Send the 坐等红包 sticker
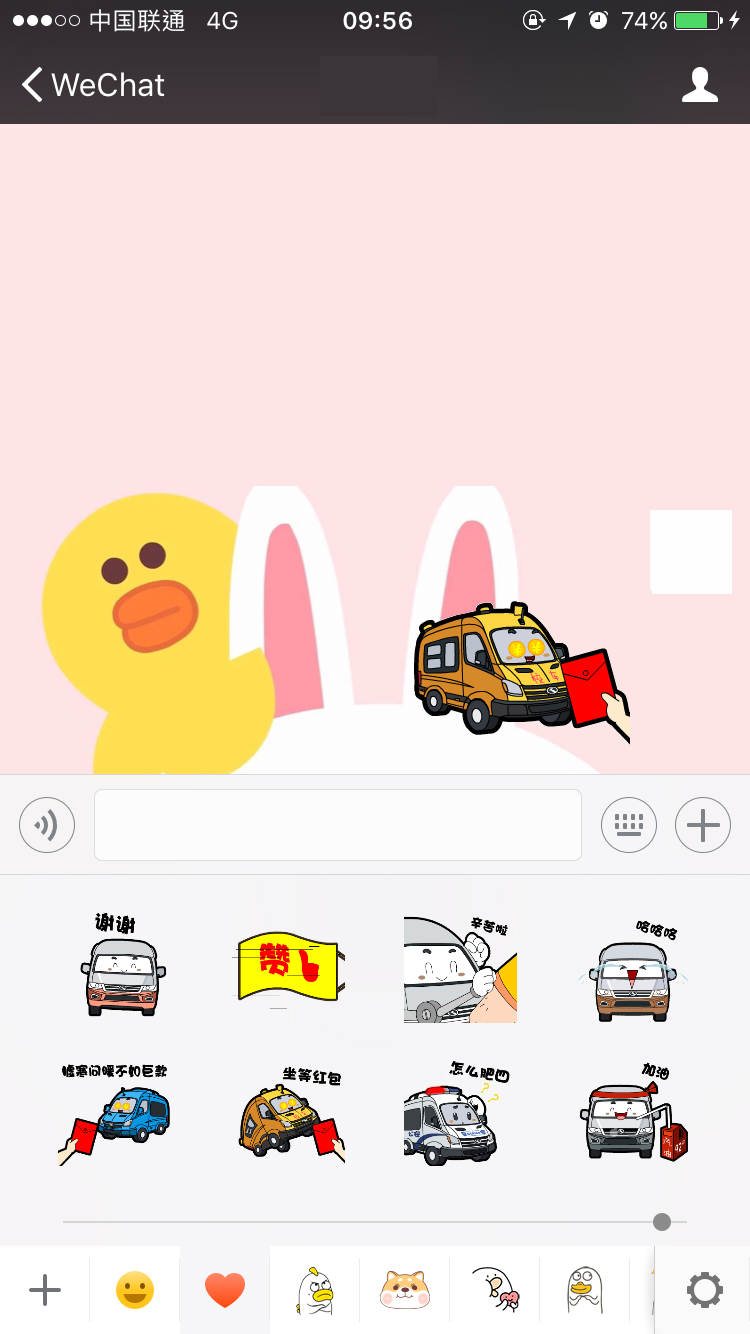The width and height of the screenshot is (750, 1334). pyautogui.click(x=292, y=1114)
